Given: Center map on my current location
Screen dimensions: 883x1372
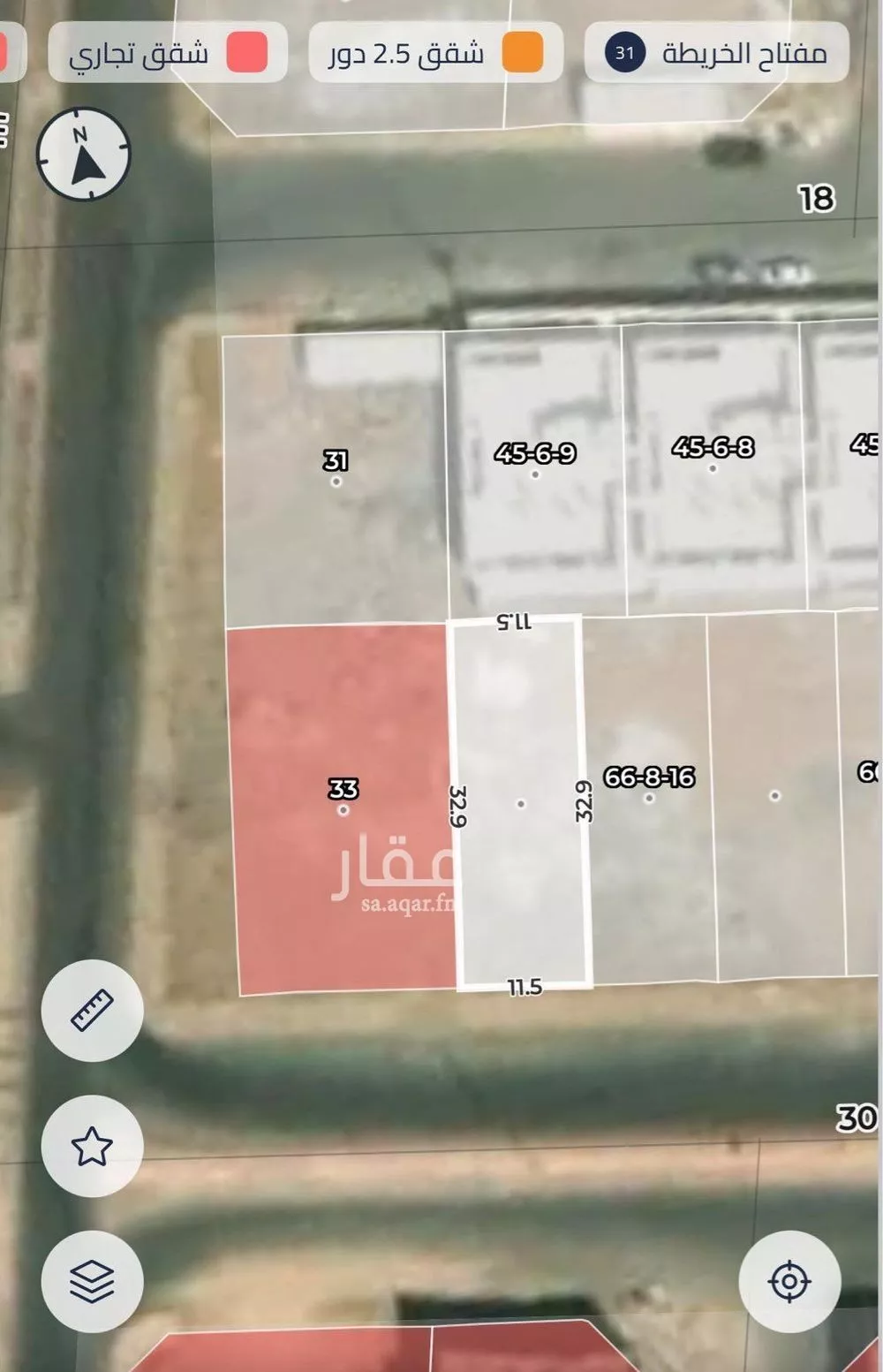Looking at the screenshot, I should 789,1280.
